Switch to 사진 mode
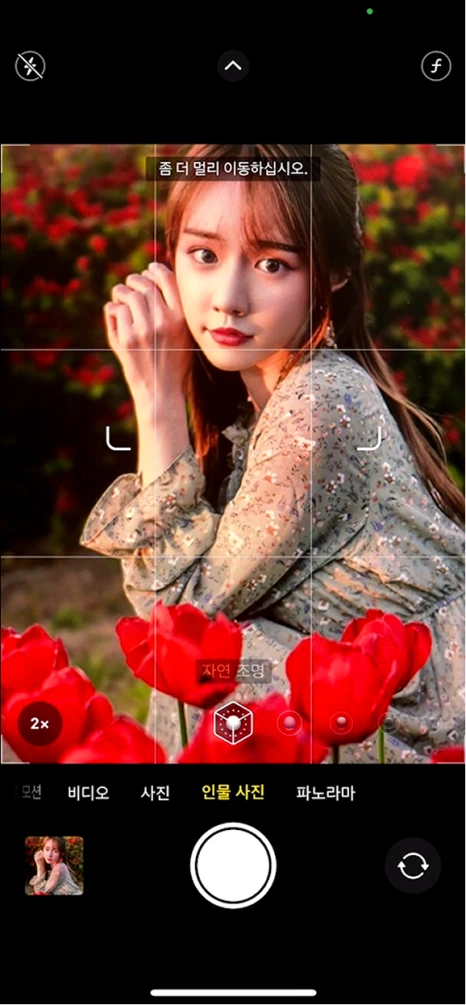466x1005 pixels. point(155,793)
